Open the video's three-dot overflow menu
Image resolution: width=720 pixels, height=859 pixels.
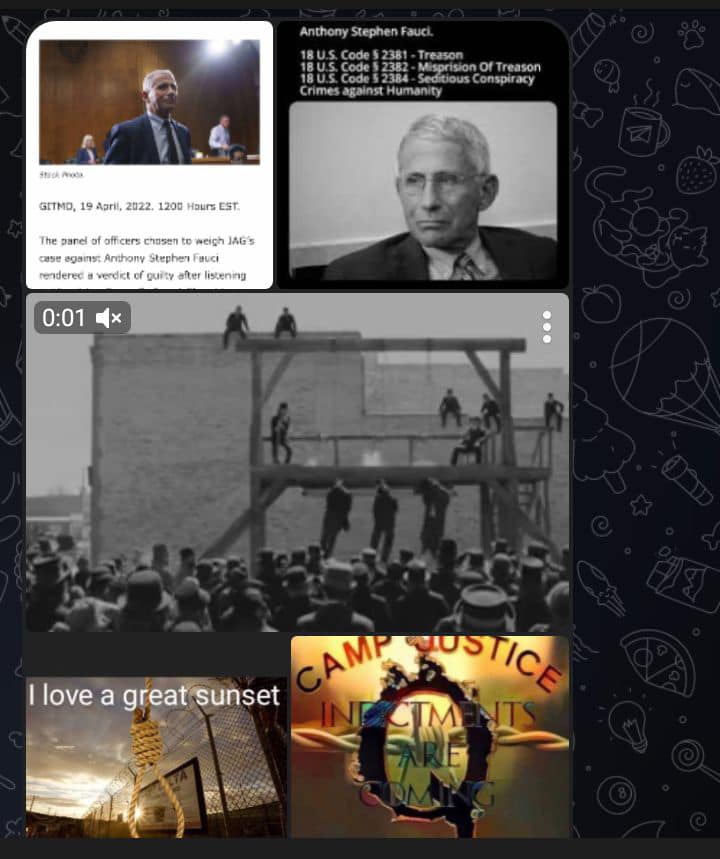click(x=546, y=327)
